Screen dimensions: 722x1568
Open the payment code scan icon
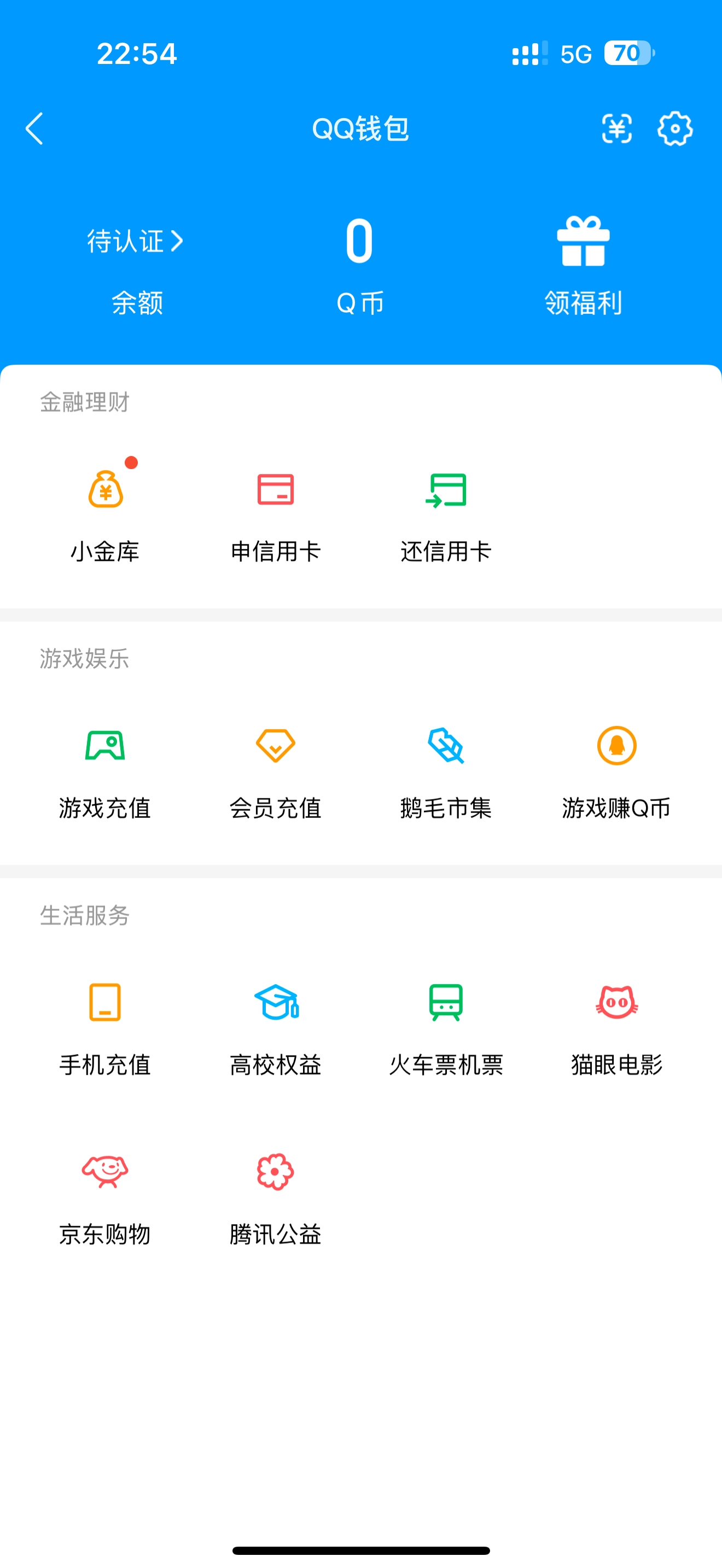click(616, 129)
